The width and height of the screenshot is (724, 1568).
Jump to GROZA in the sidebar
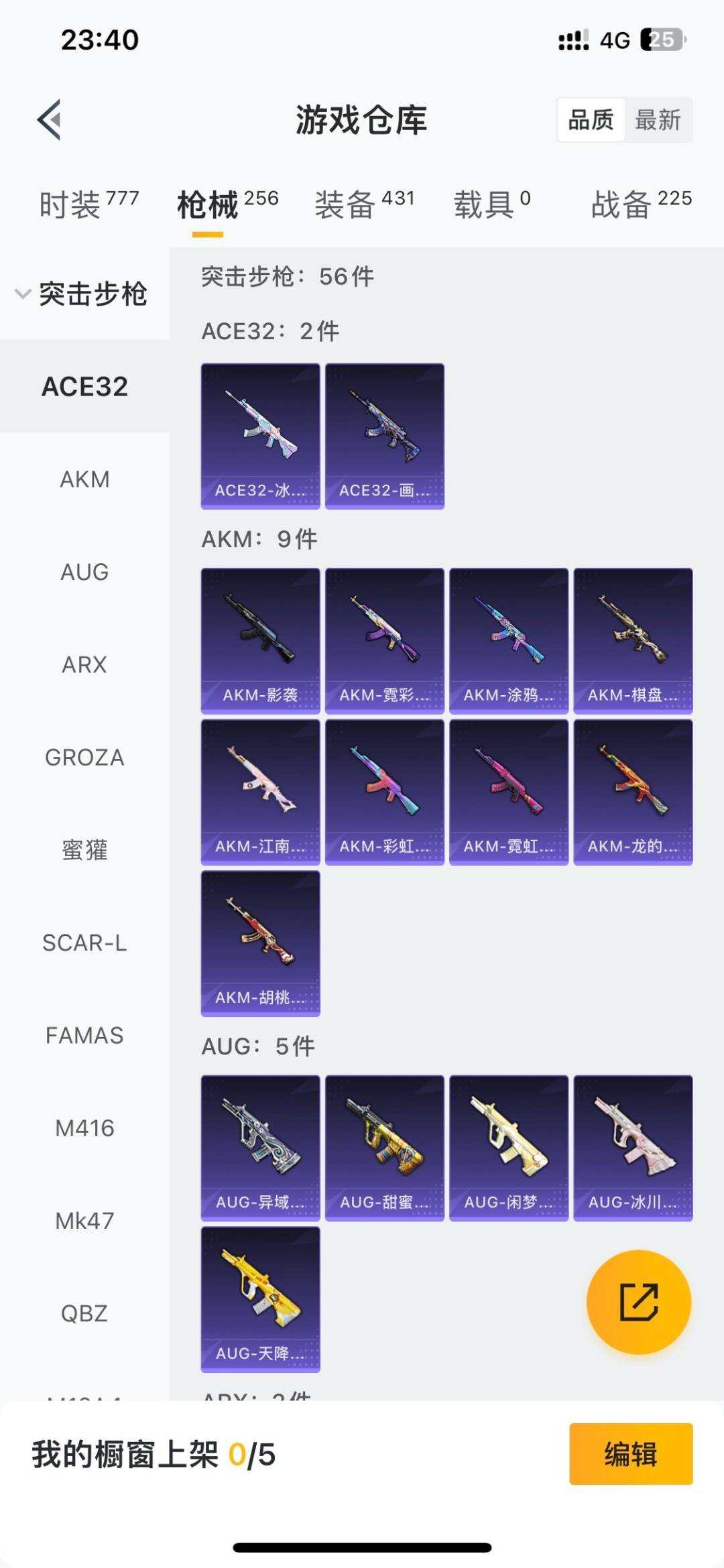click(x=84, y=758)
